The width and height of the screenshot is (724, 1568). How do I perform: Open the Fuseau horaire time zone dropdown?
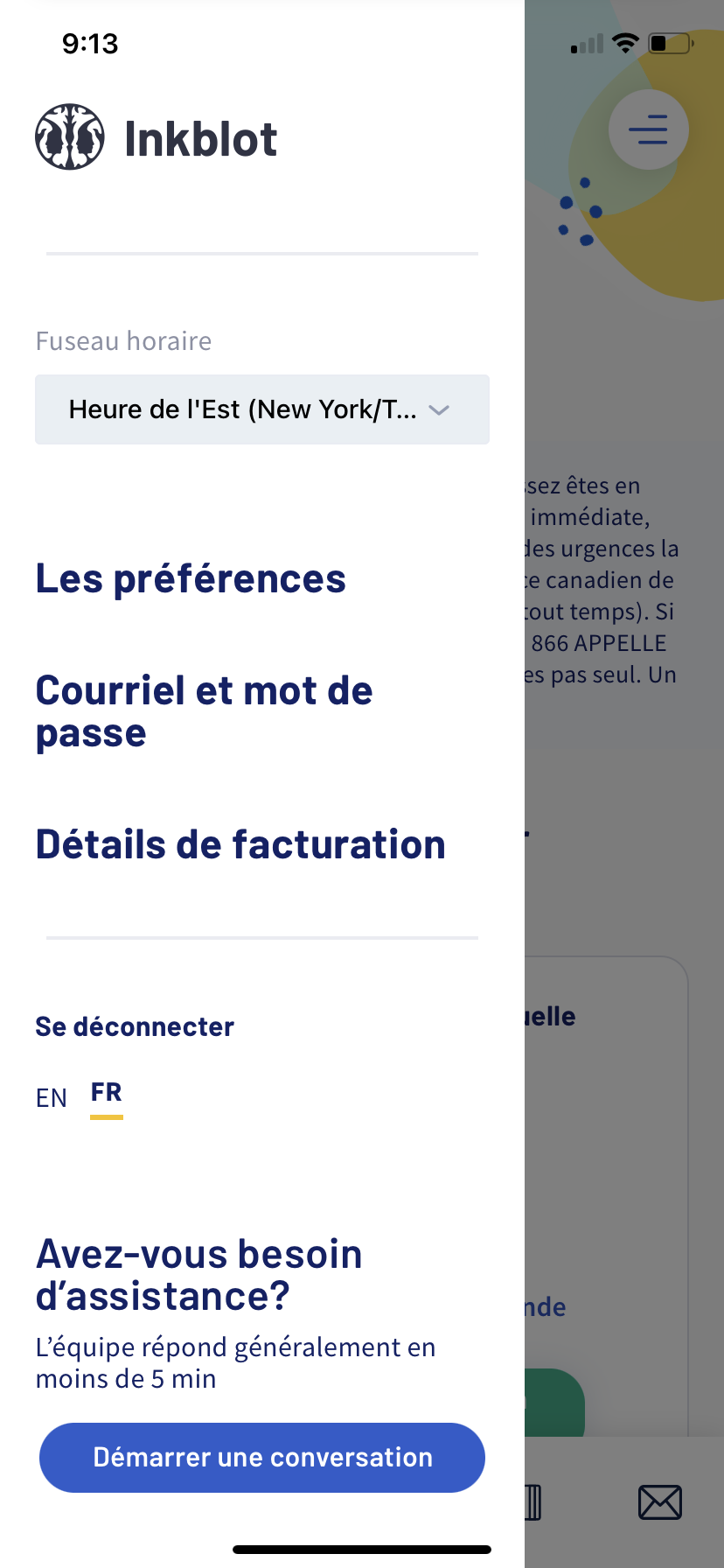coord(261,409)
